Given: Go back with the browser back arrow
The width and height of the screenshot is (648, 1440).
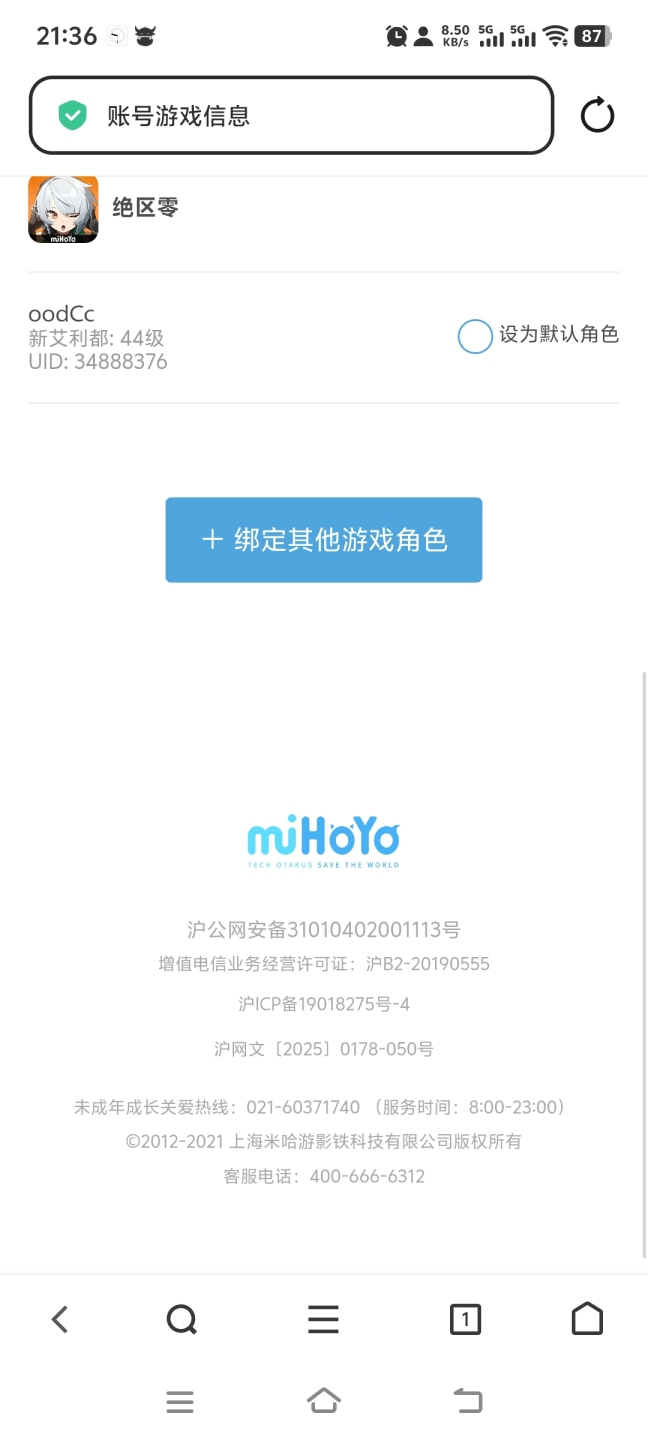Looking at the screenshot, I should point(60,1320).
